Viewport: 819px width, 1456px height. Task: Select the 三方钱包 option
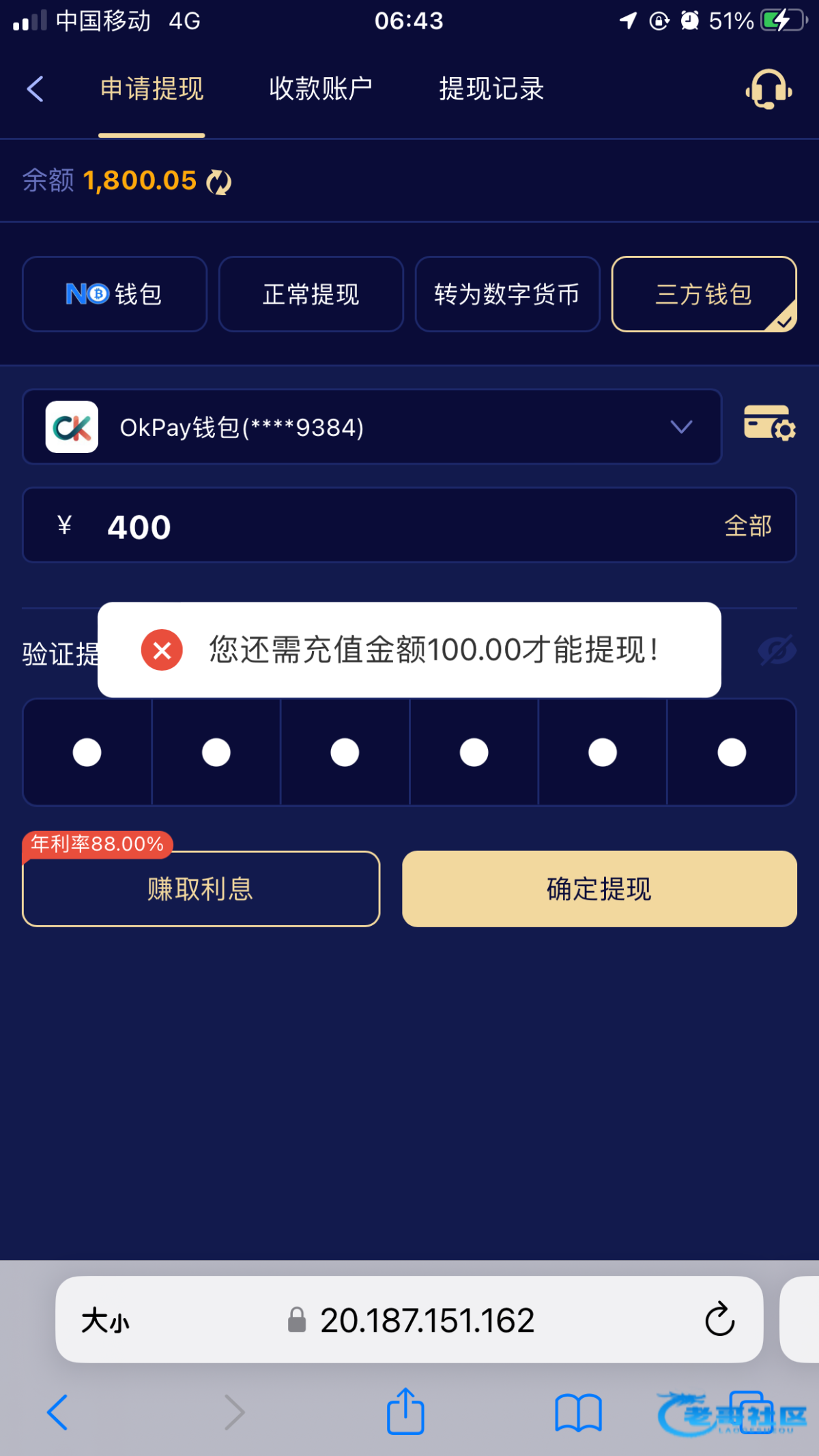(704, 294)
